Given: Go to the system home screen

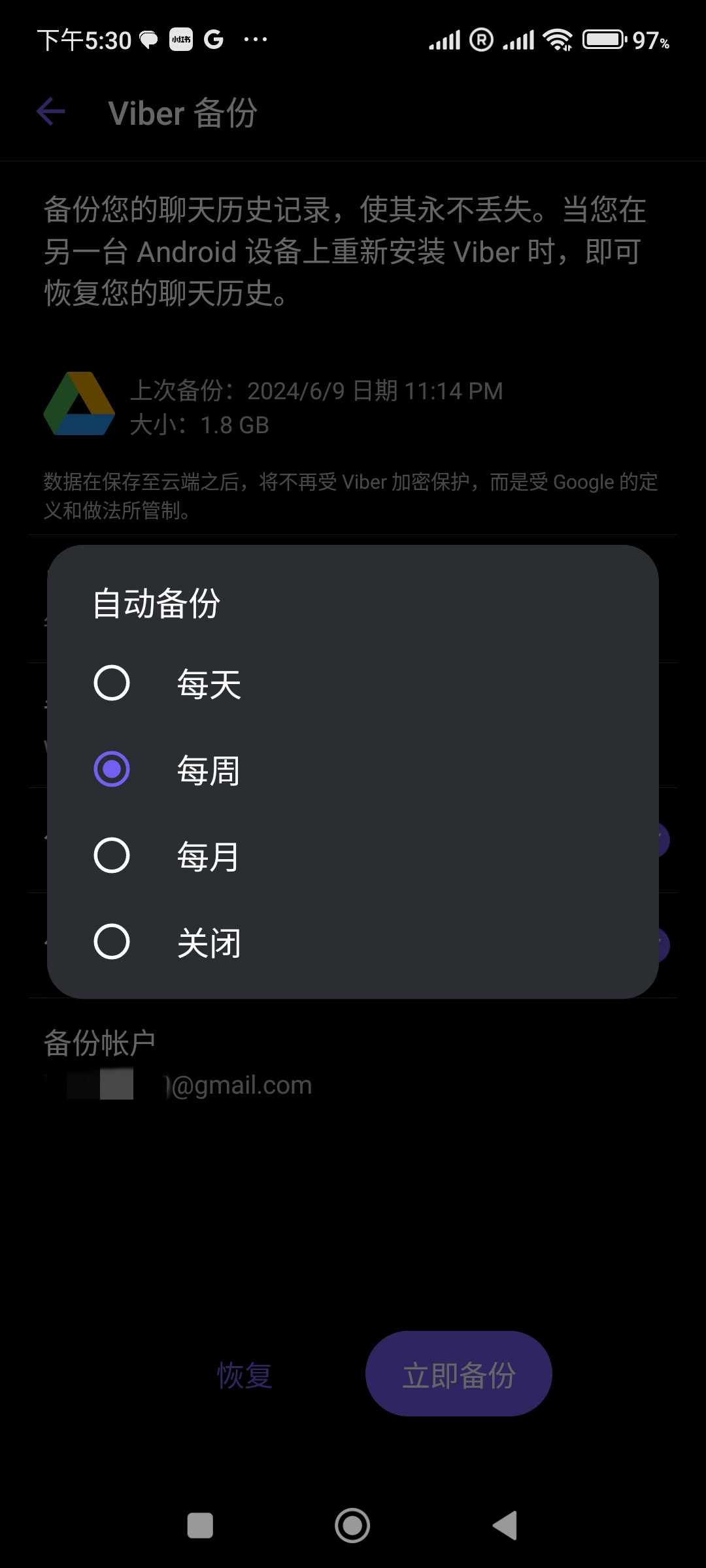Looking at the screenshot, I should click(352, 1526).
